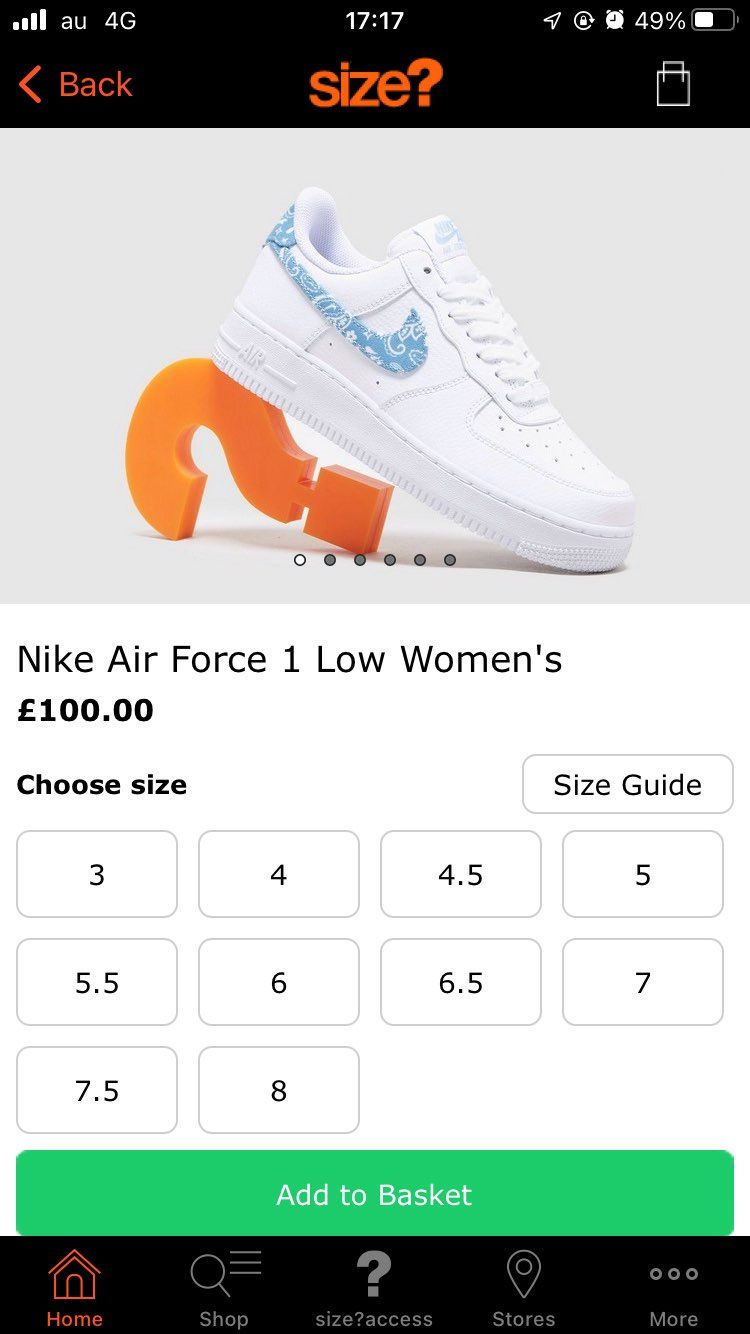The height and width of the screenshot is (1334, 750).
Task: Choose size 5.5
Action: click(97, 983)
